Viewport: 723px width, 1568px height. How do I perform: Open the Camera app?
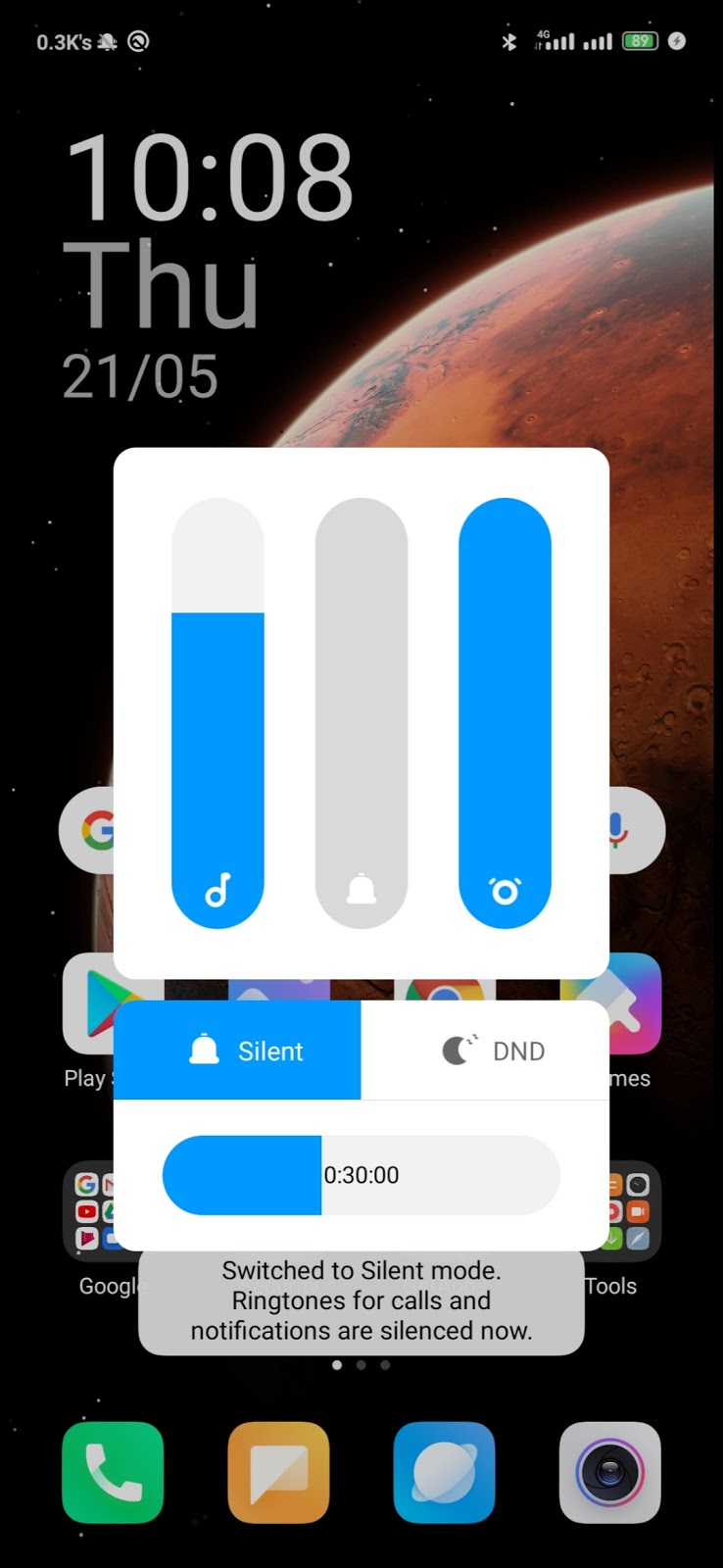[x=609, y=1472]
